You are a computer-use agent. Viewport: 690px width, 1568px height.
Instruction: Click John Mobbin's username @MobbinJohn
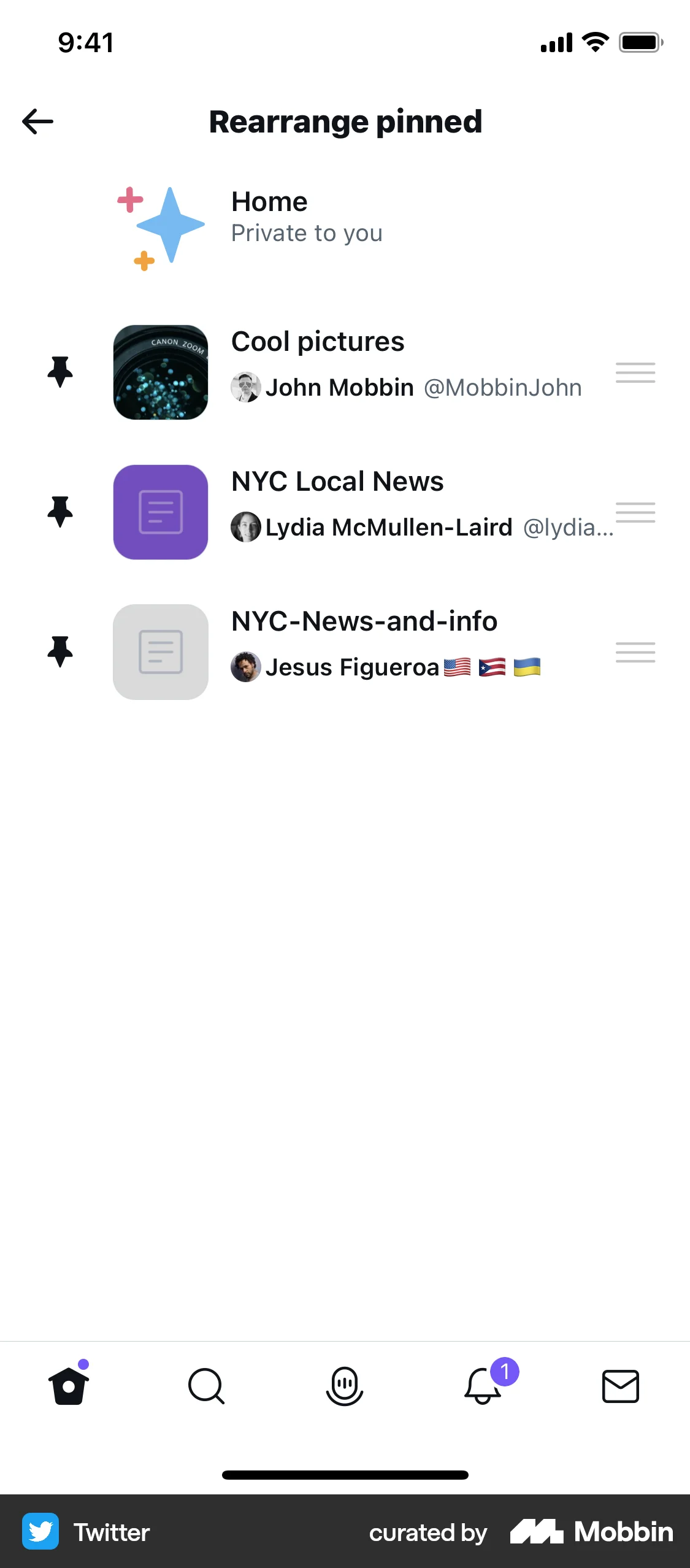502,387
